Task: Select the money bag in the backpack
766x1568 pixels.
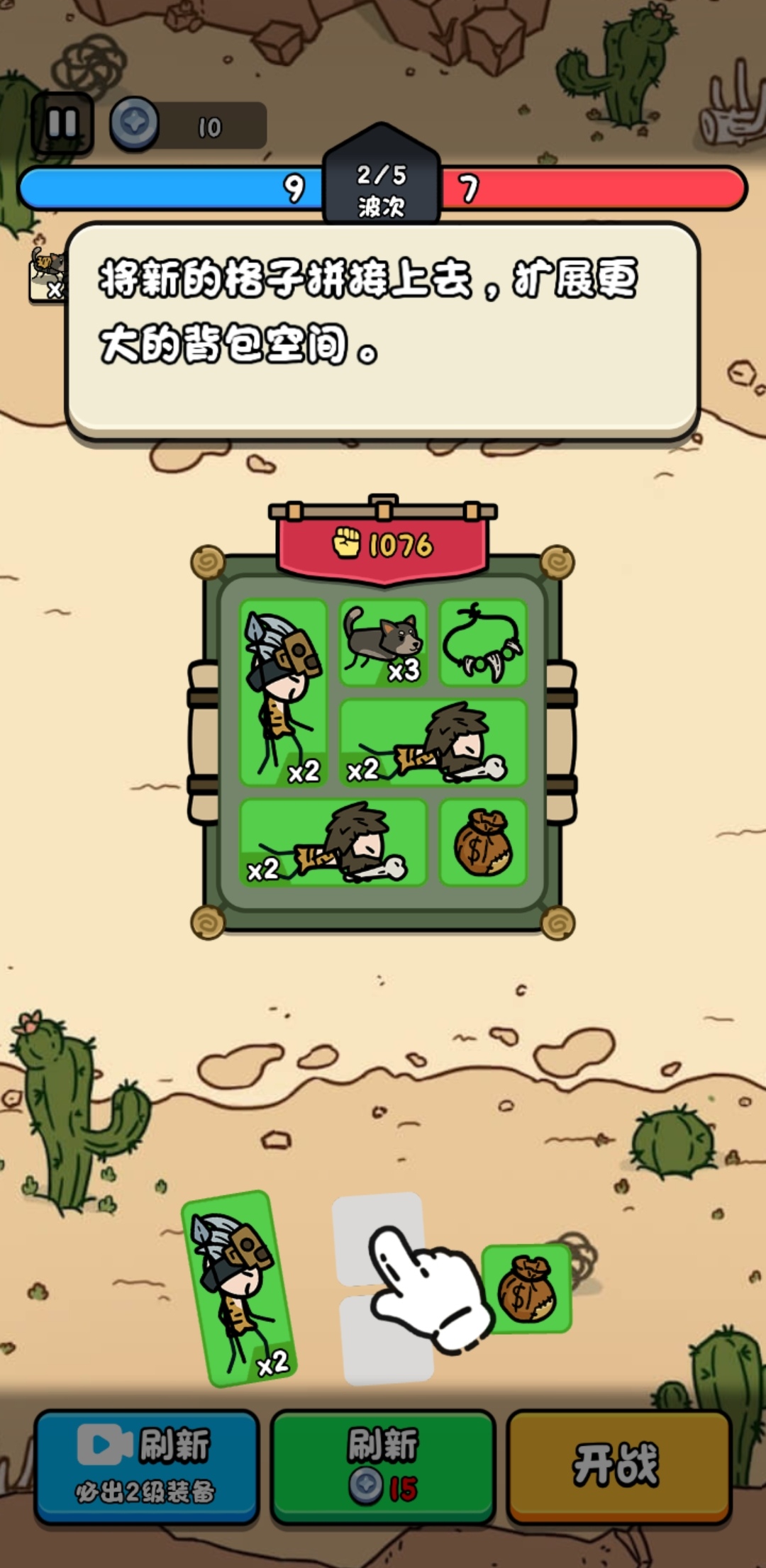Action: [x=484, y=842]
